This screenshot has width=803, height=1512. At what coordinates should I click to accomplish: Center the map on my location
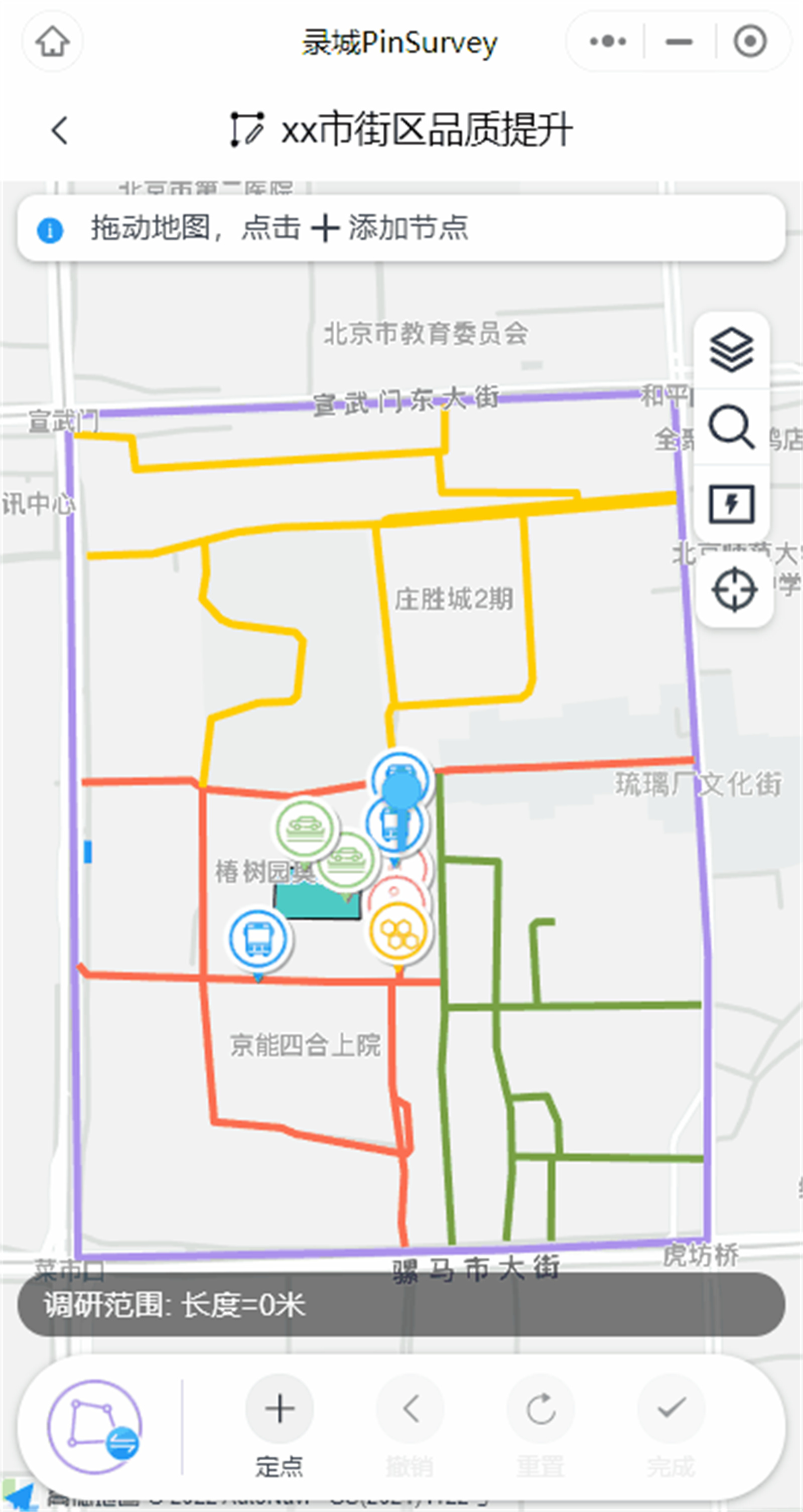tap(734, 589)
